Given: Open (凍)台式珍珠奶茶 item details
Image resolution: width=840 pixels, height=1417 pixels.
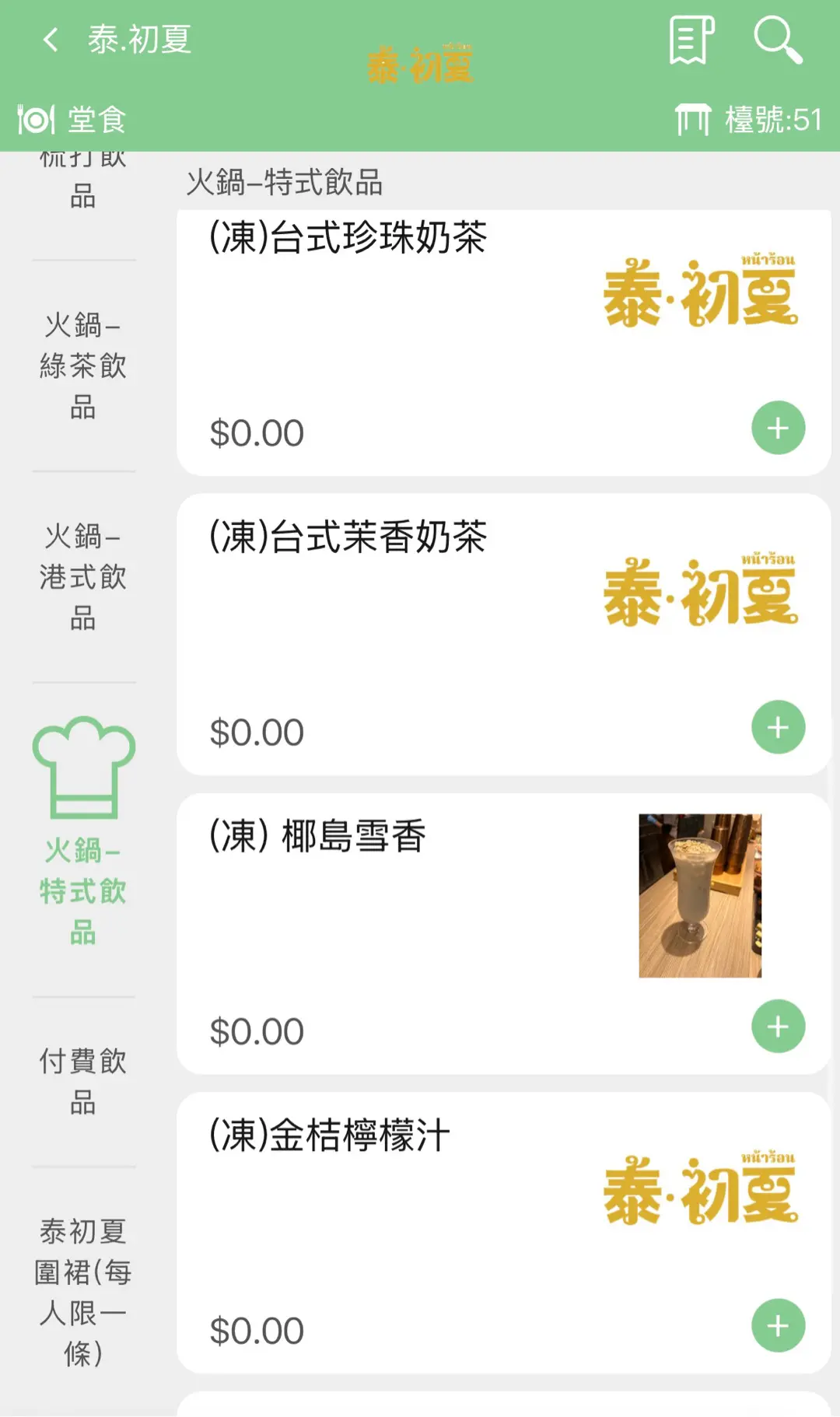Looking at the screenshot, I should tap(348, 238).
